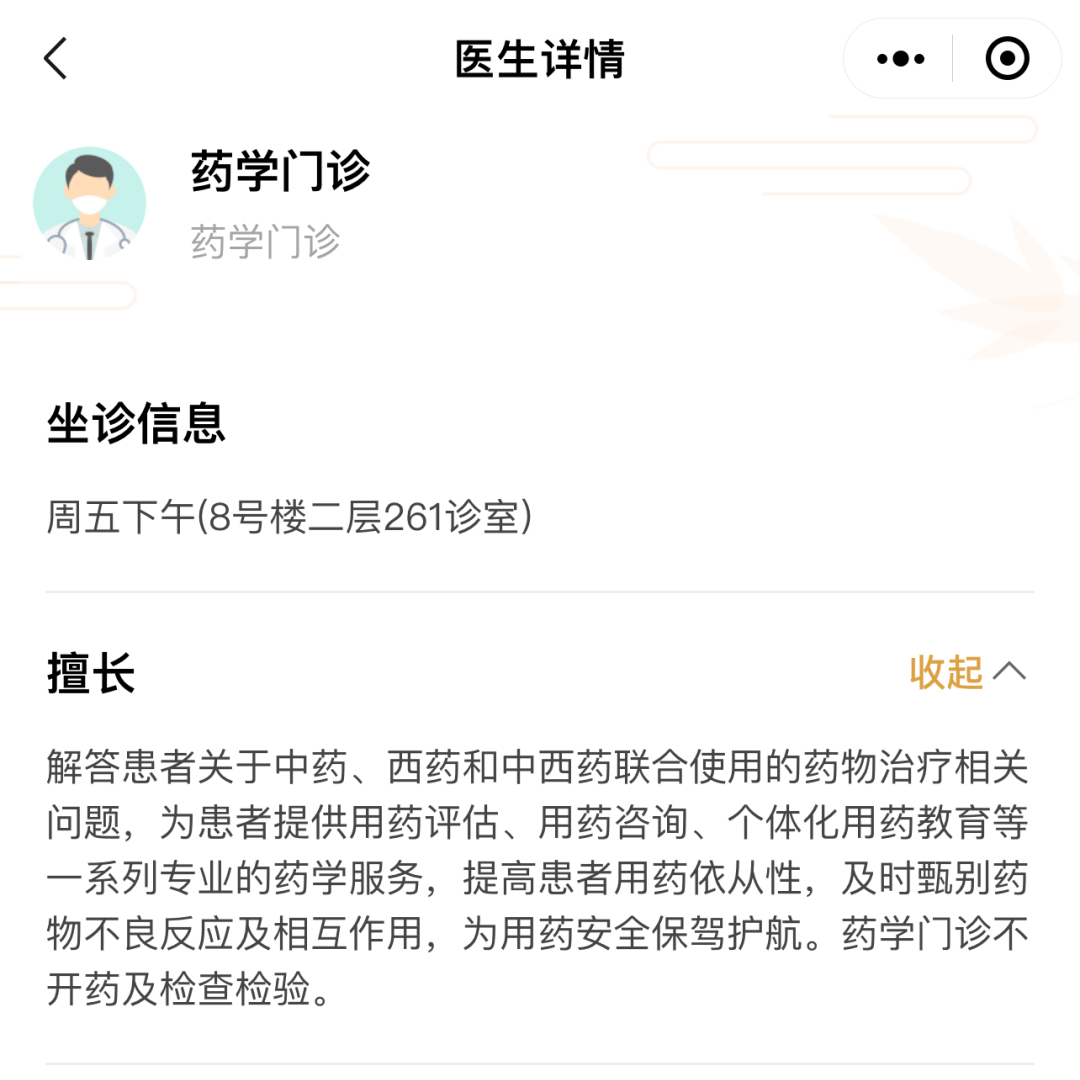The width and height of the screenshot is (1080, 1080).
Task: Close the mini program with the circle button
Action: (x=1007, y=59)
